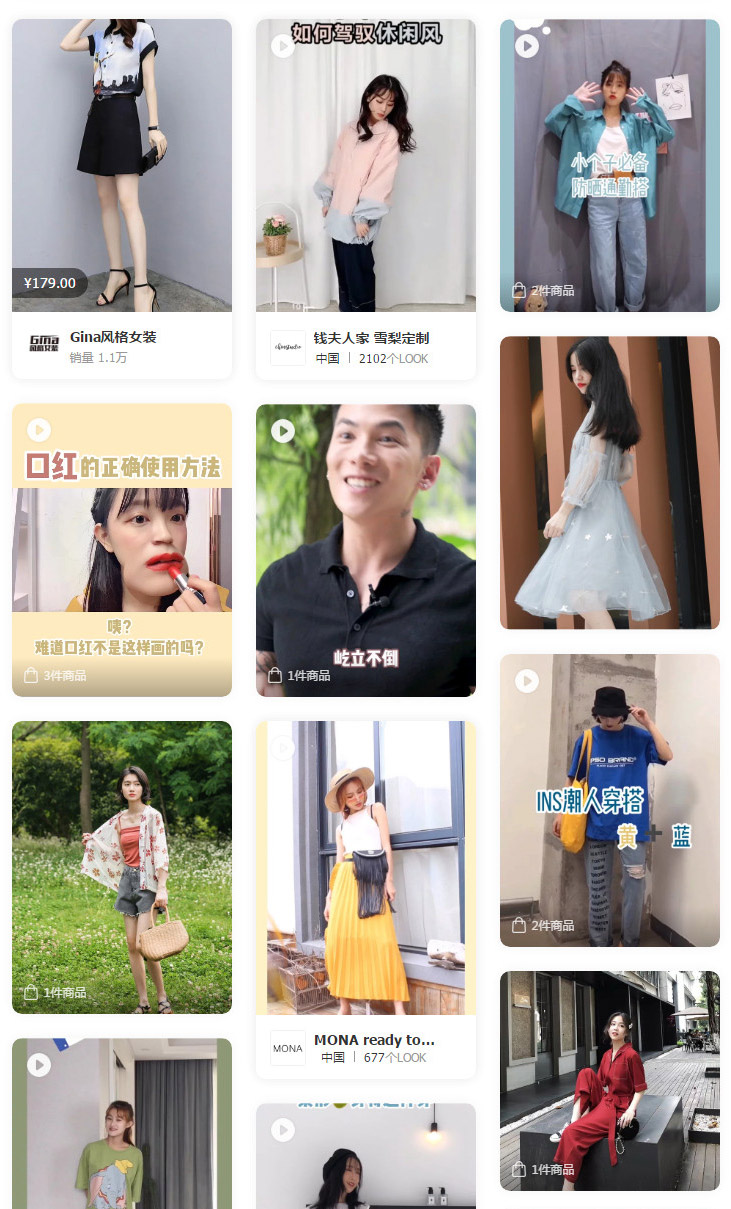Open the "Gina风格女装" shop page
Screen dimensions: 731x1209
(x=113, y=339)
